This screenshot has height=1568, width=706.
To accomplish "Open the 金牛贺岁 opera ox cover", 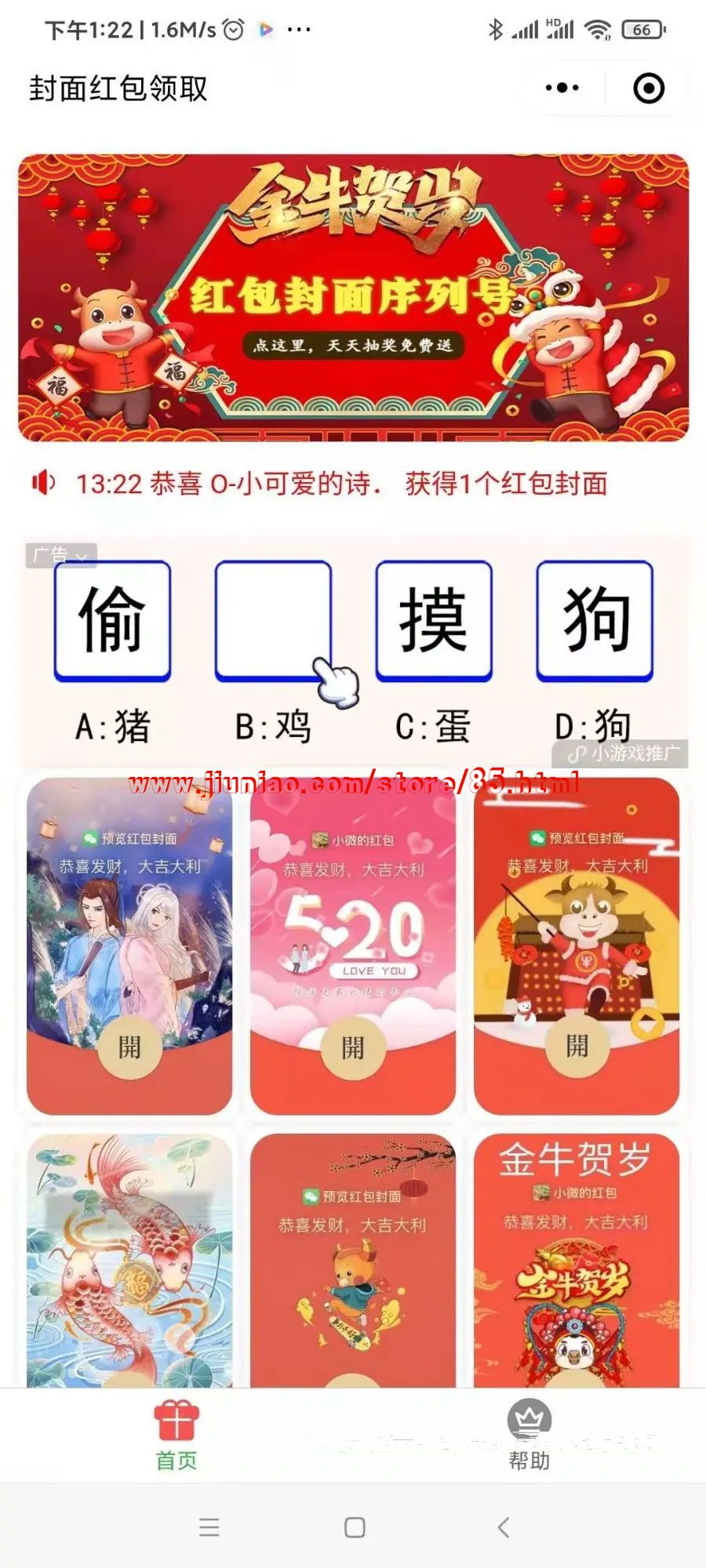I will click(577, 1262).
